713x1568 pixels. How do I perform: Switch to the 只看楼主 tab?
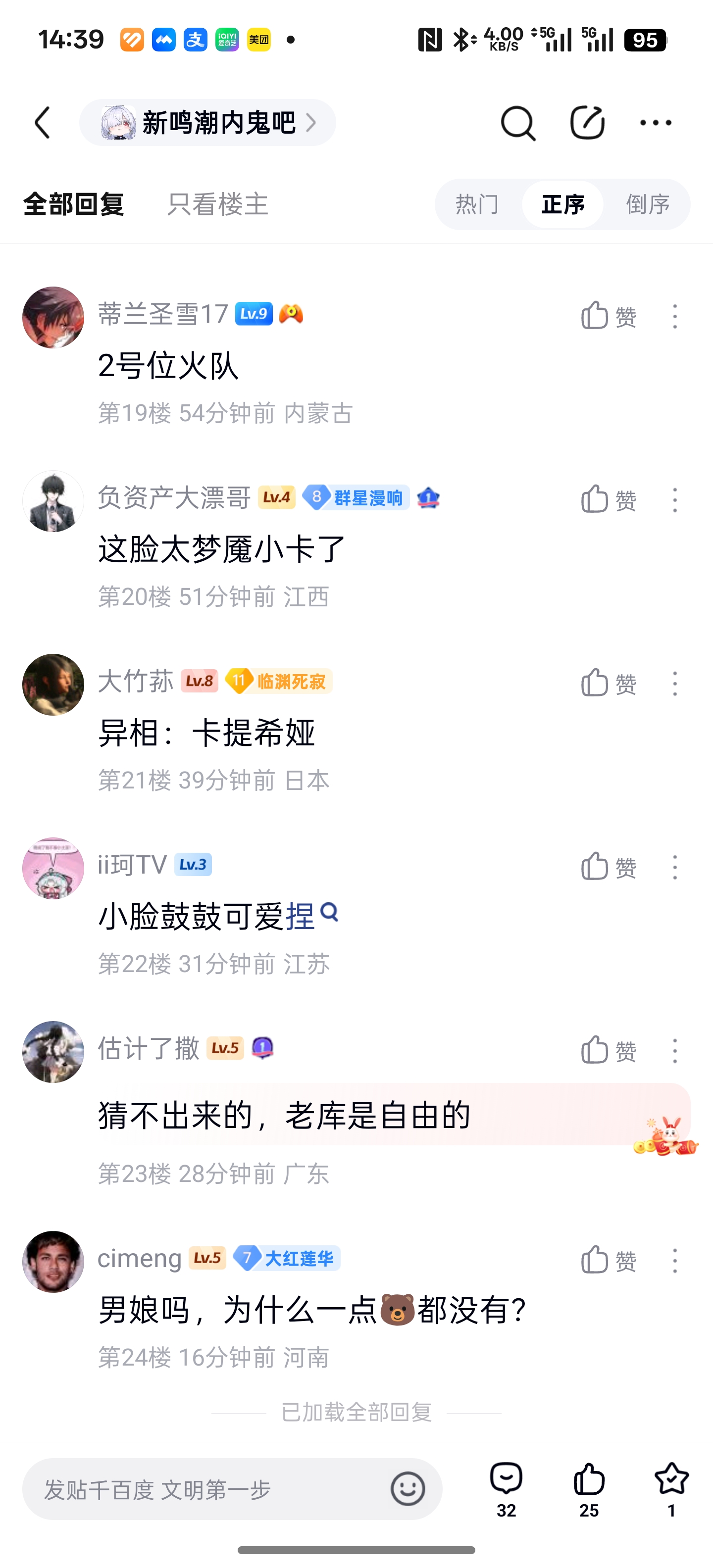217,204
